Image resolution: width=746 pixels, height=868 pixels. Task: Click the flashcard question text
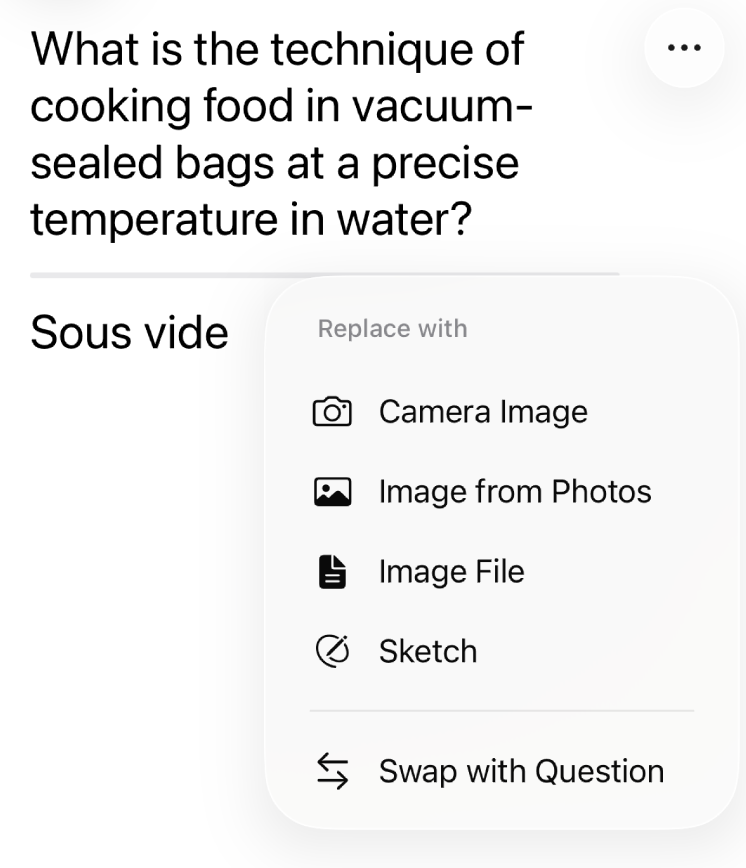[x=277, y=133]
